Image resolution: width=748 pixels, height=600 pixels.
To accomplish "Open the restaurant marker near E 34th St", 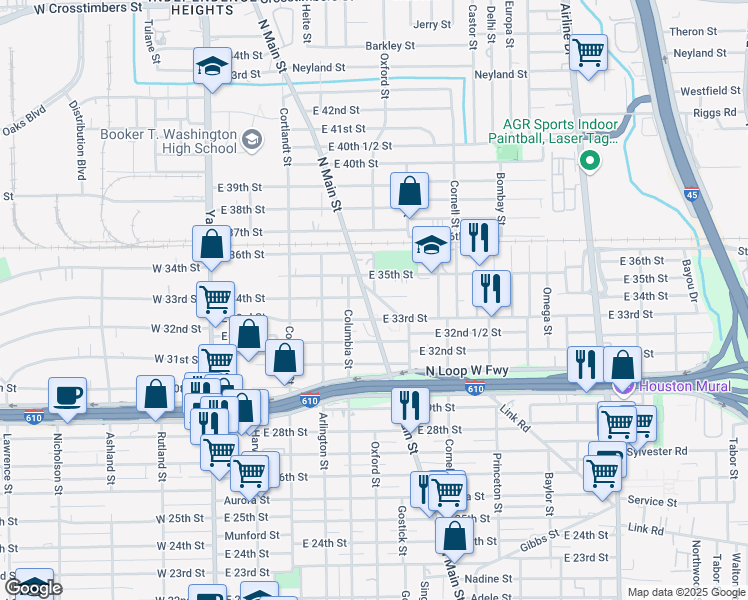I will 491,288.
